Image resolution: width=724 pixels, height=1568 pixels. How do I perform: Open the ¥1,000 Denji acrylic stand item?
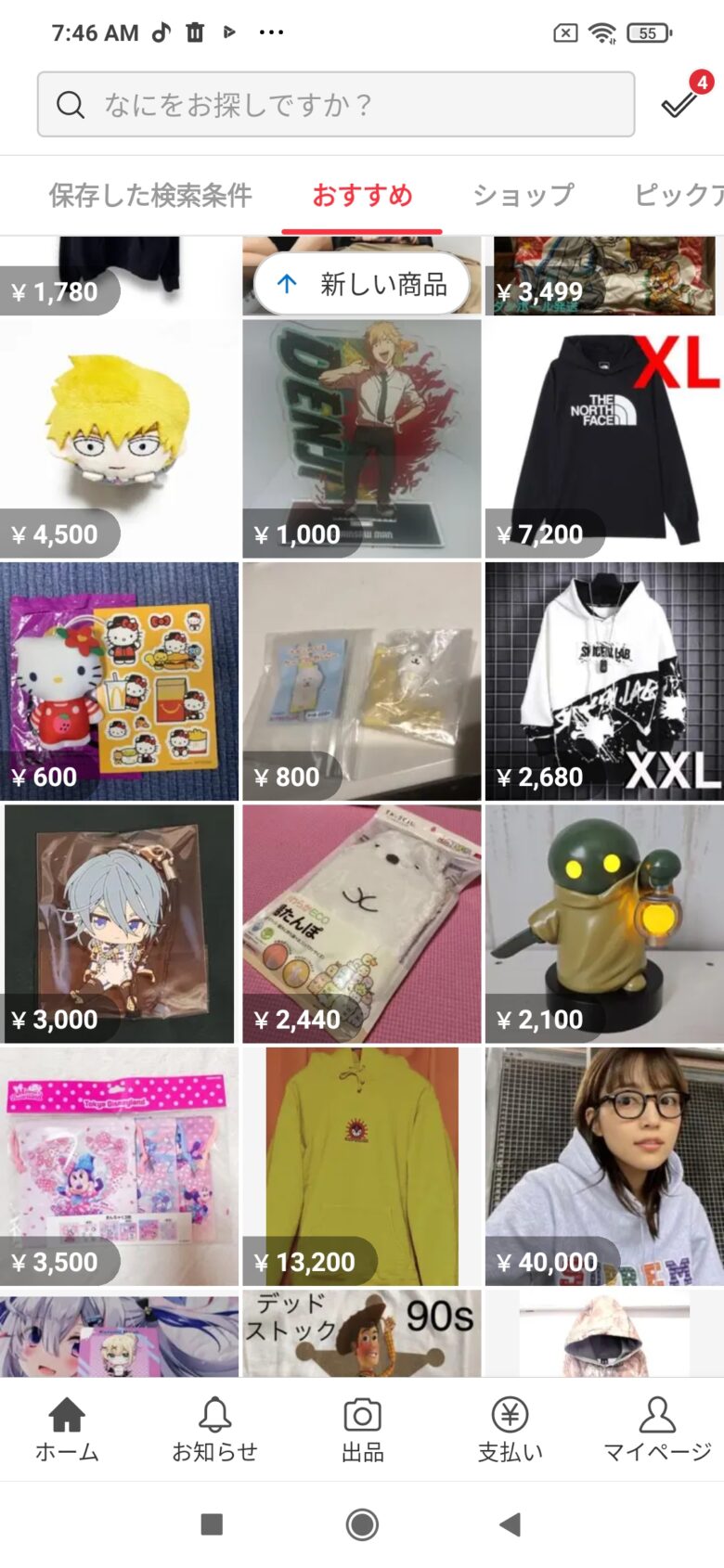tap(362, 438)
